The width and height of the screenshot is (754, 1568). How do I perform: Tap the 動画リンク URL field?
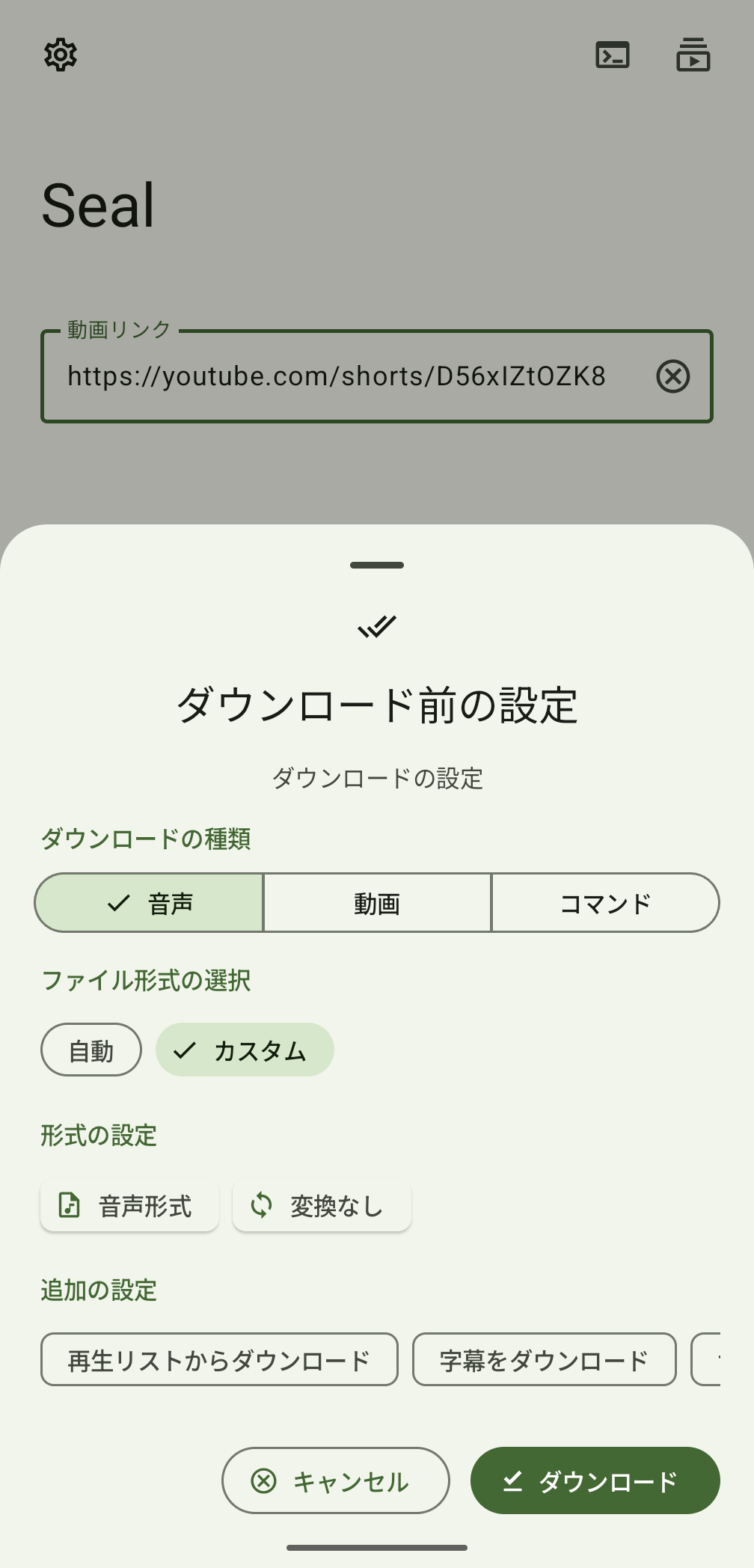[337, 376]
